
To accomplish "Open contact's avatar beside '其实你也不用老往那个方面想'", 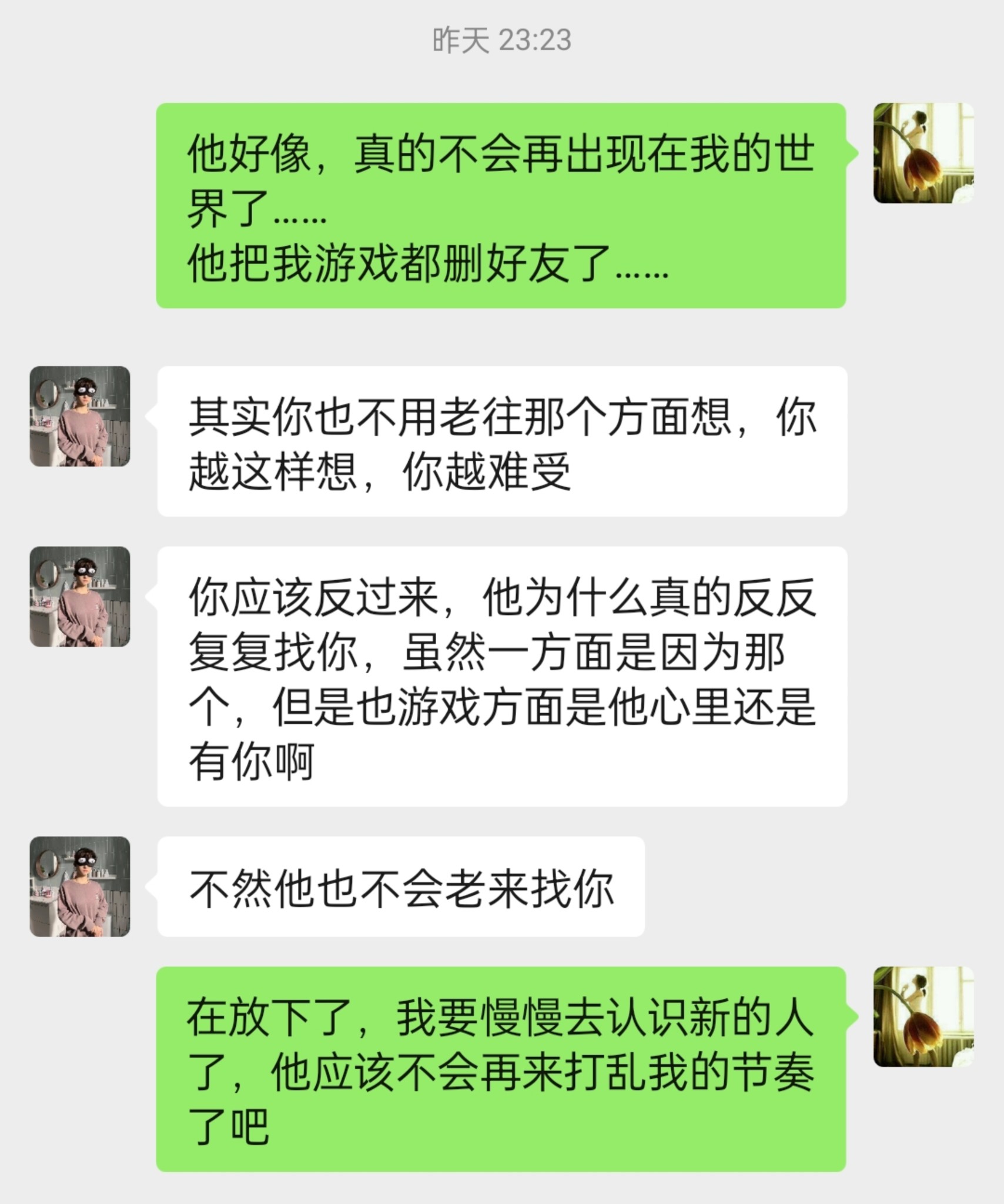I will point(80,416).
